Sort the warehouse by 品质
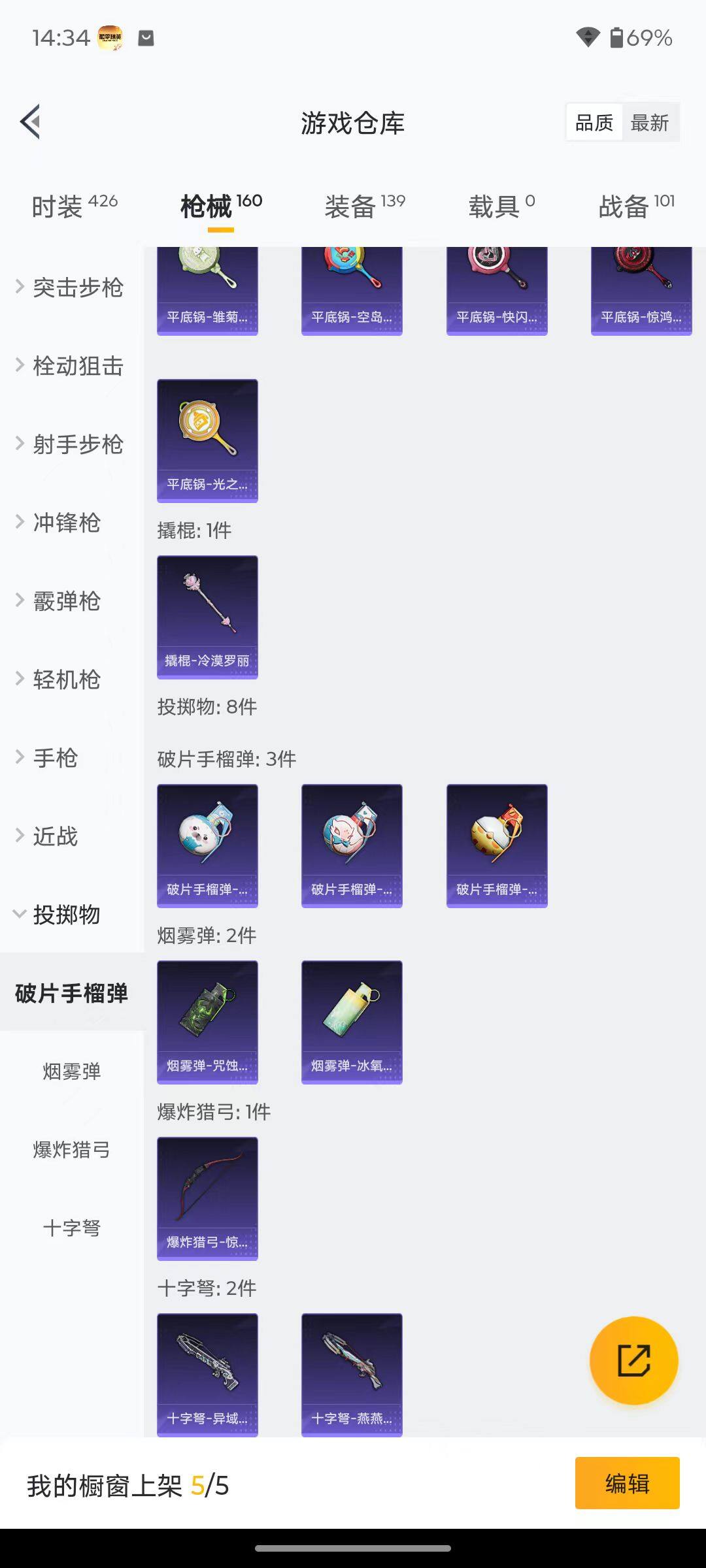The width and height of the screenshot is (706, 1568). pyautogui.click(x=594, y=123)
